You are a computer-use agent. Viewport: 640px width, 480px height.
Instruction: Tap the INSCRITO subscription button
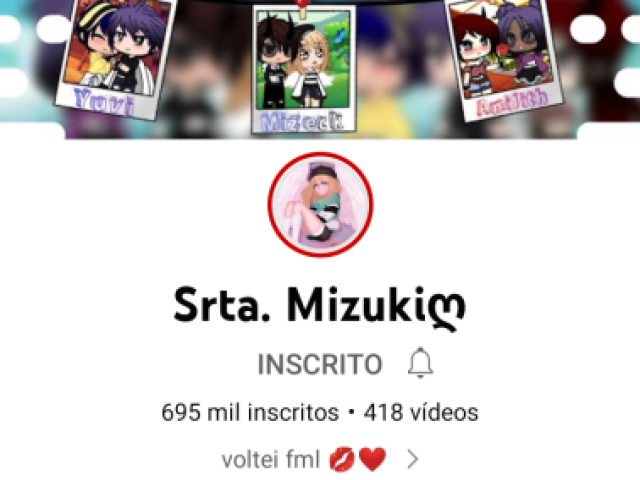click(x=319, y=365)
